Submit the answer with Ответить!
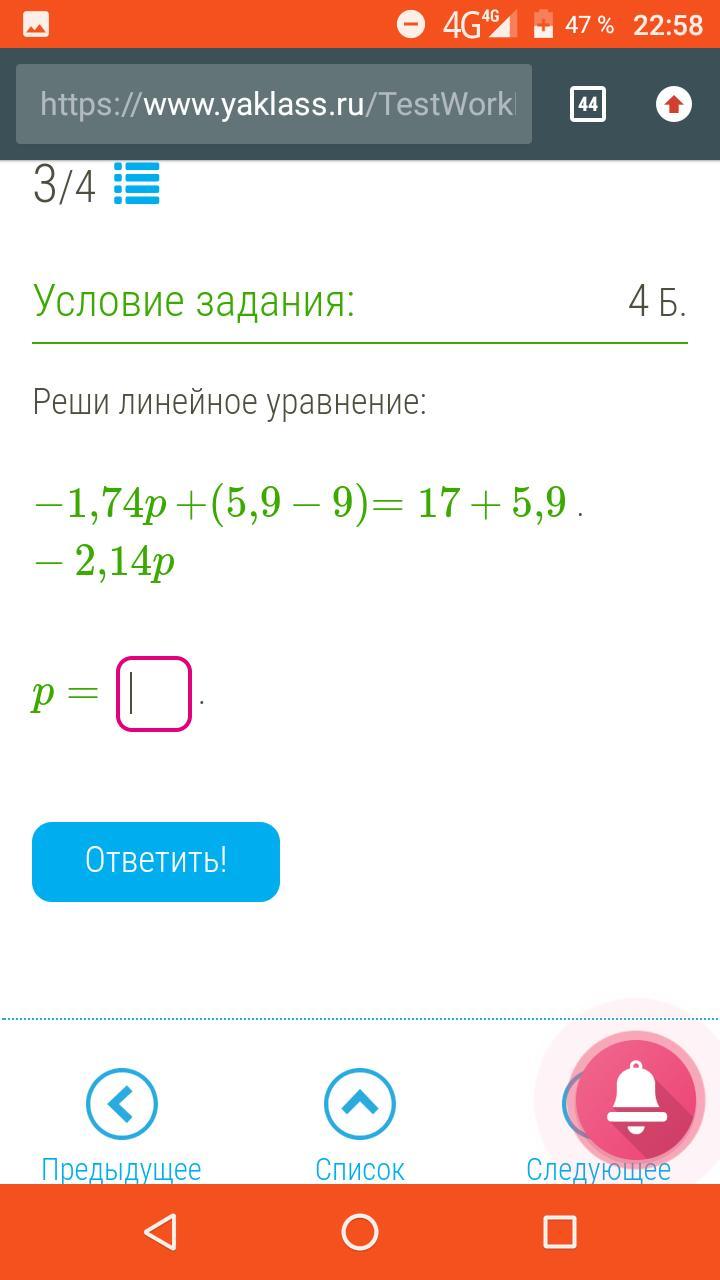This screenshot has height=1280, width=720. click(x=156, y=861)
